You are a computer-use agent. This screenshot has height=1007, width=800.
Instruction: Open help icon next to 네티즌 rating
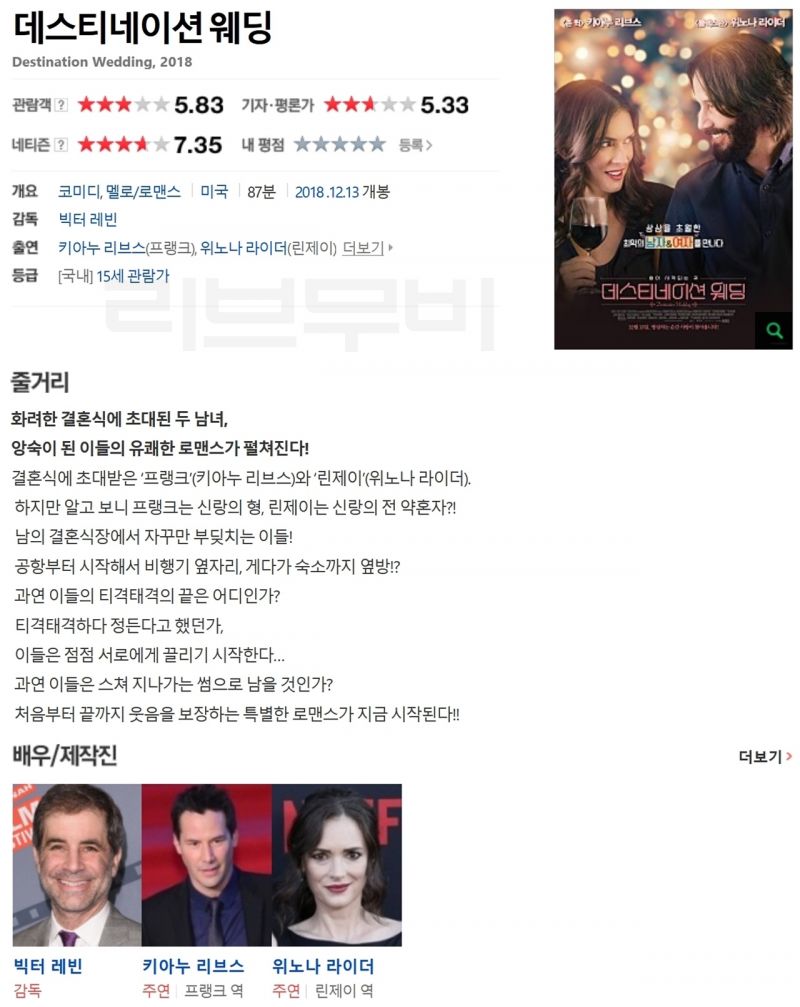pos(62,145)
